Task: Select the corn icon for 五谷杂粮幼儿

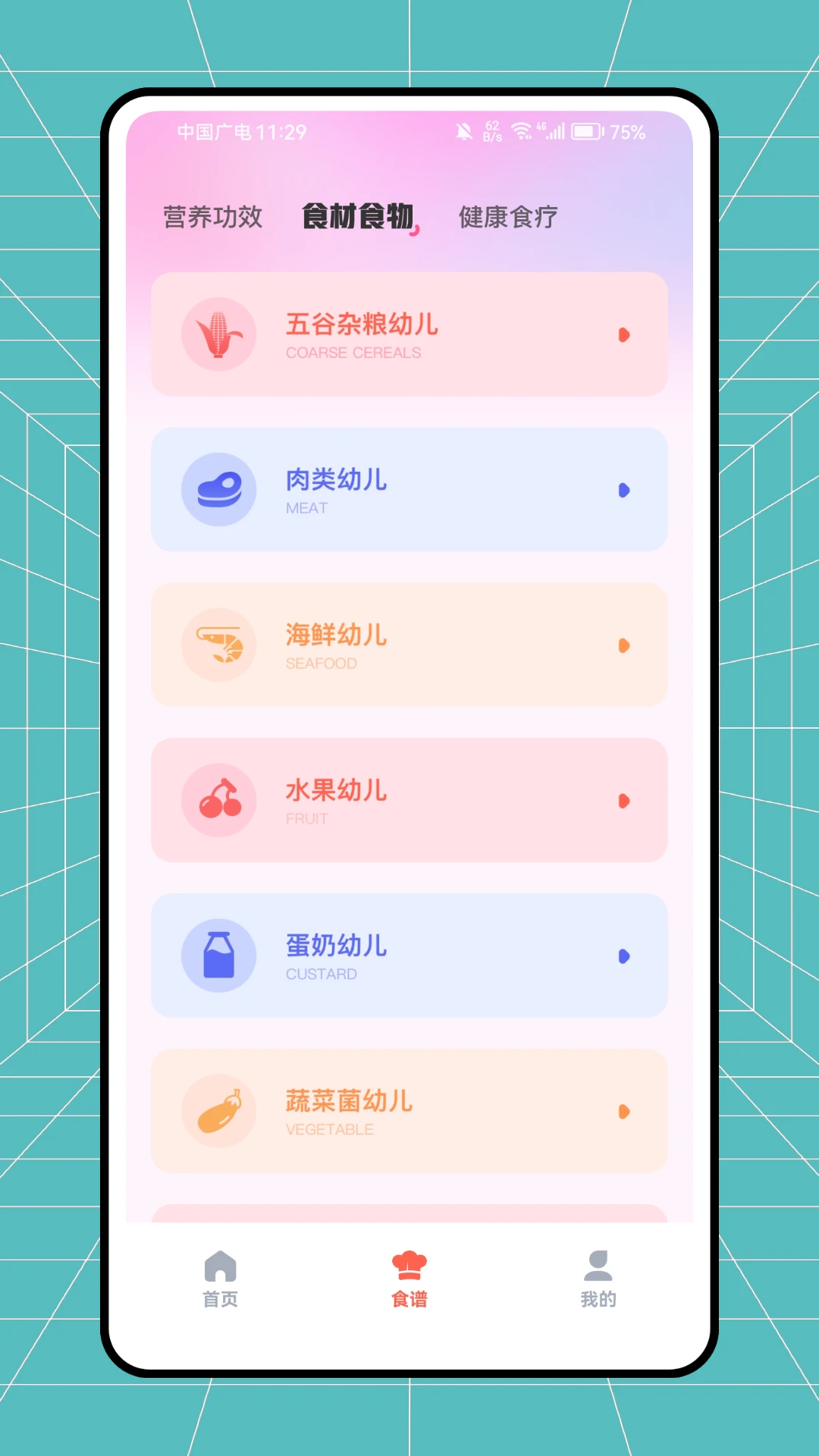Action: click(x=218, y=334)
